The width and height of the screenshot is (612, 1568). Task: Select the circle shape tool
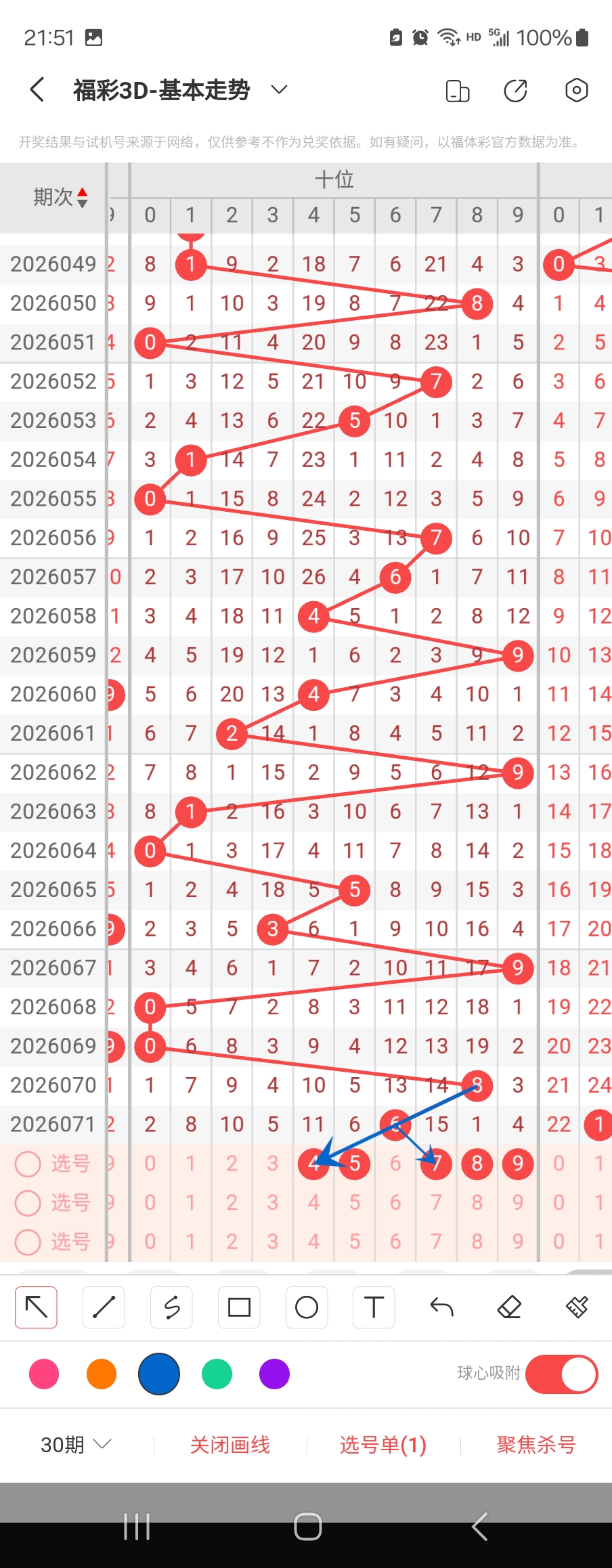coord(307,1307)
